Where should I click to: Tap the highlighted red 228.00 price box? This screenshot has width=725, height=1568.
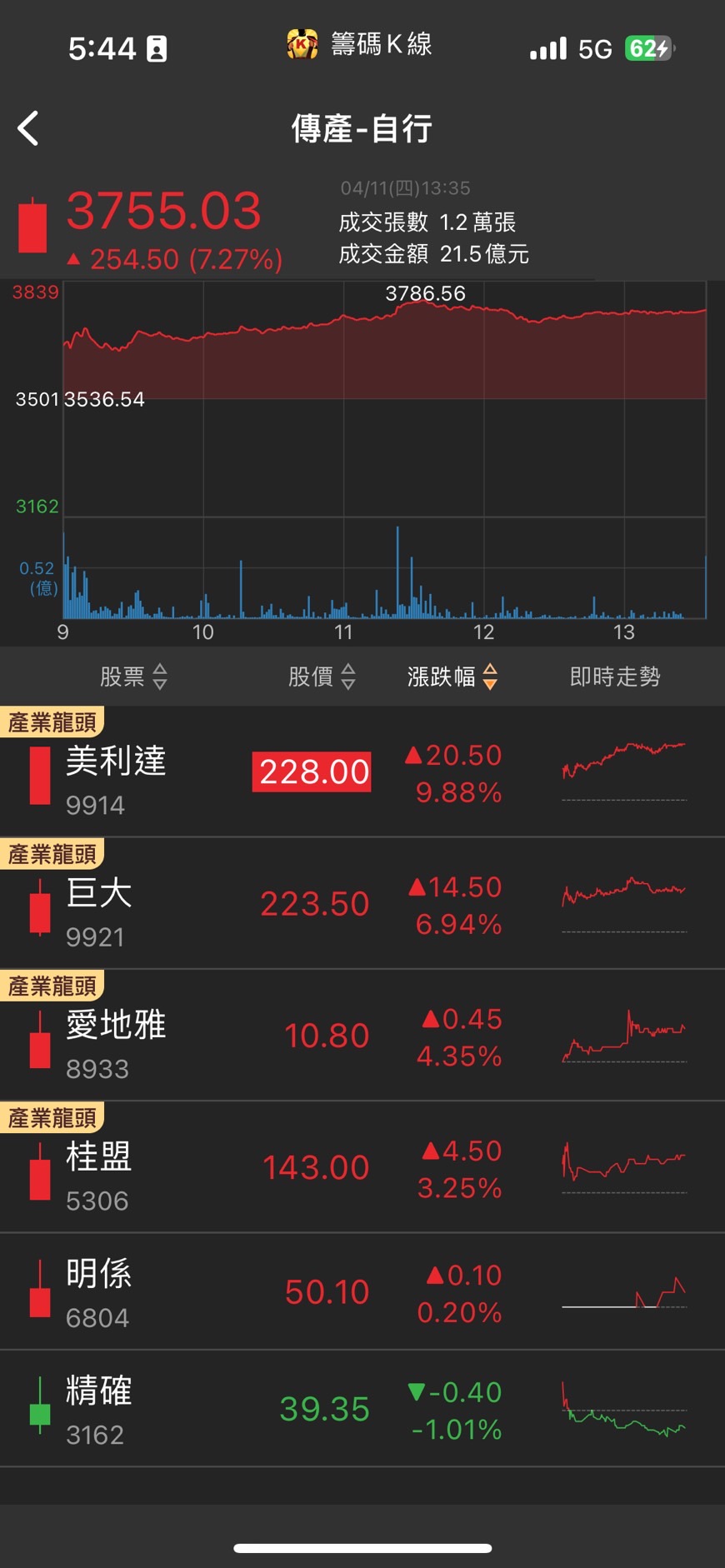[312, 771]
